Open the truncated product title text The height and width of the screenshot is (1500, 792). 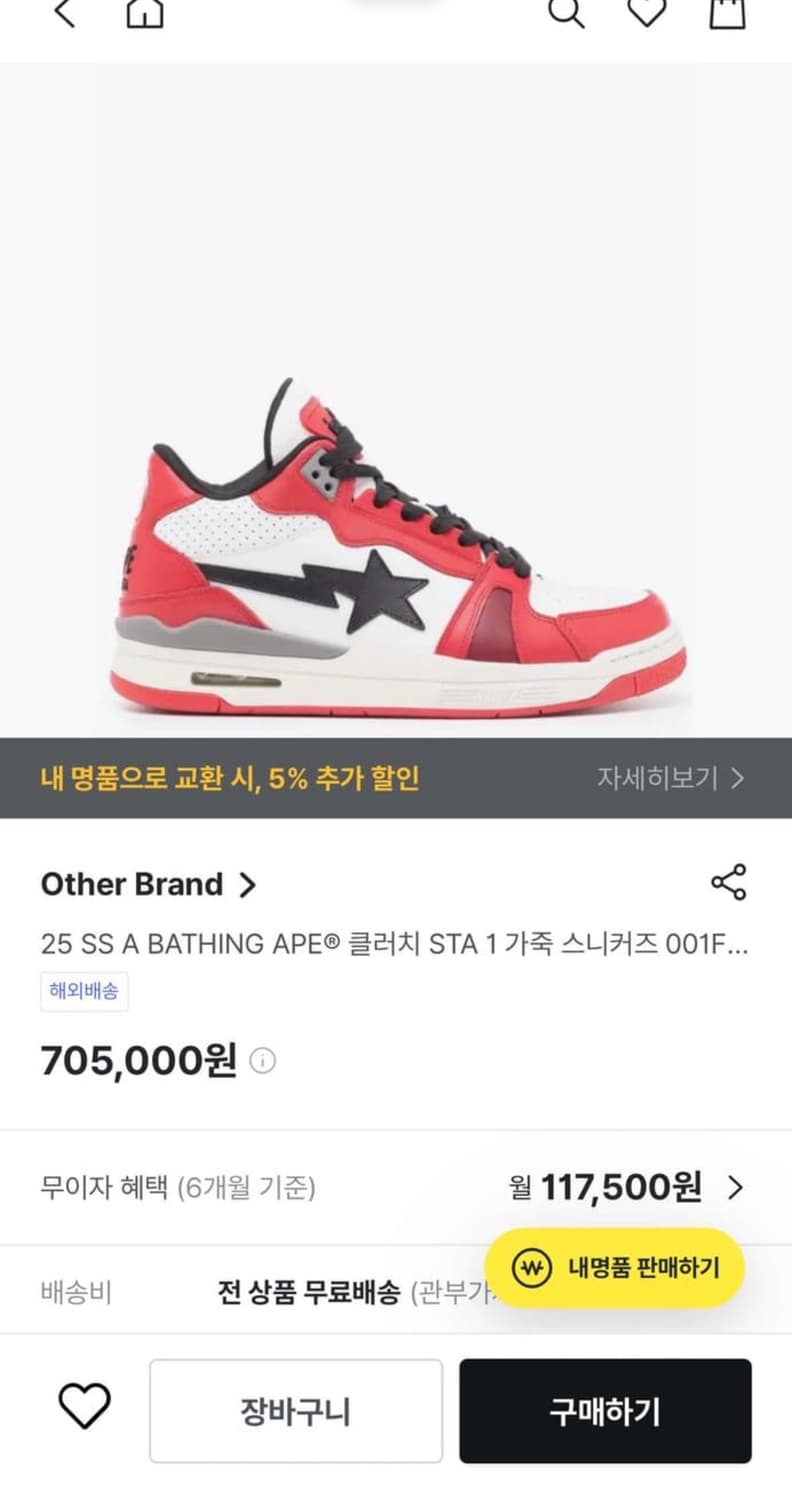click(396, 945)
